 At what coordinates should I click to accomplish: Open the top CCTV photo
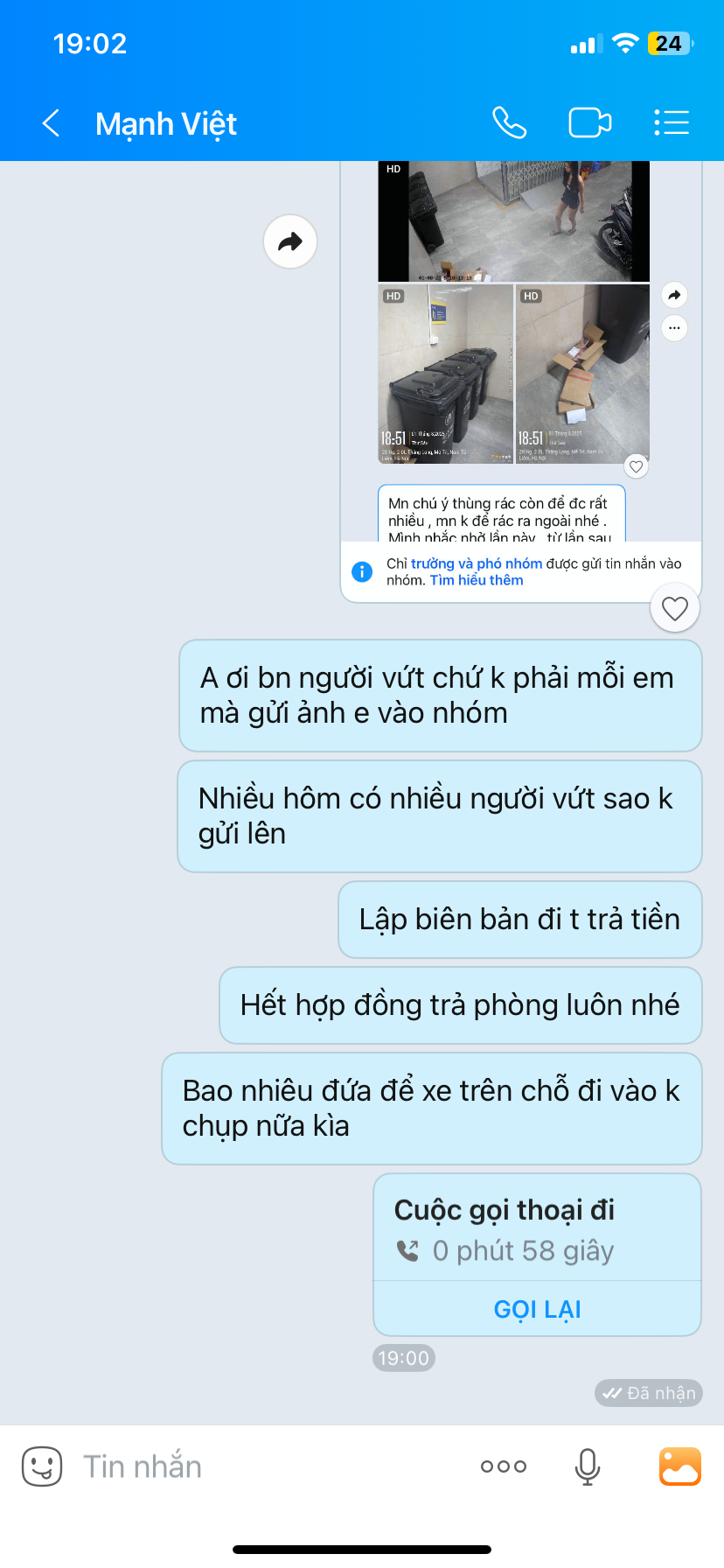pyautogui.click(x=514, y=220)
